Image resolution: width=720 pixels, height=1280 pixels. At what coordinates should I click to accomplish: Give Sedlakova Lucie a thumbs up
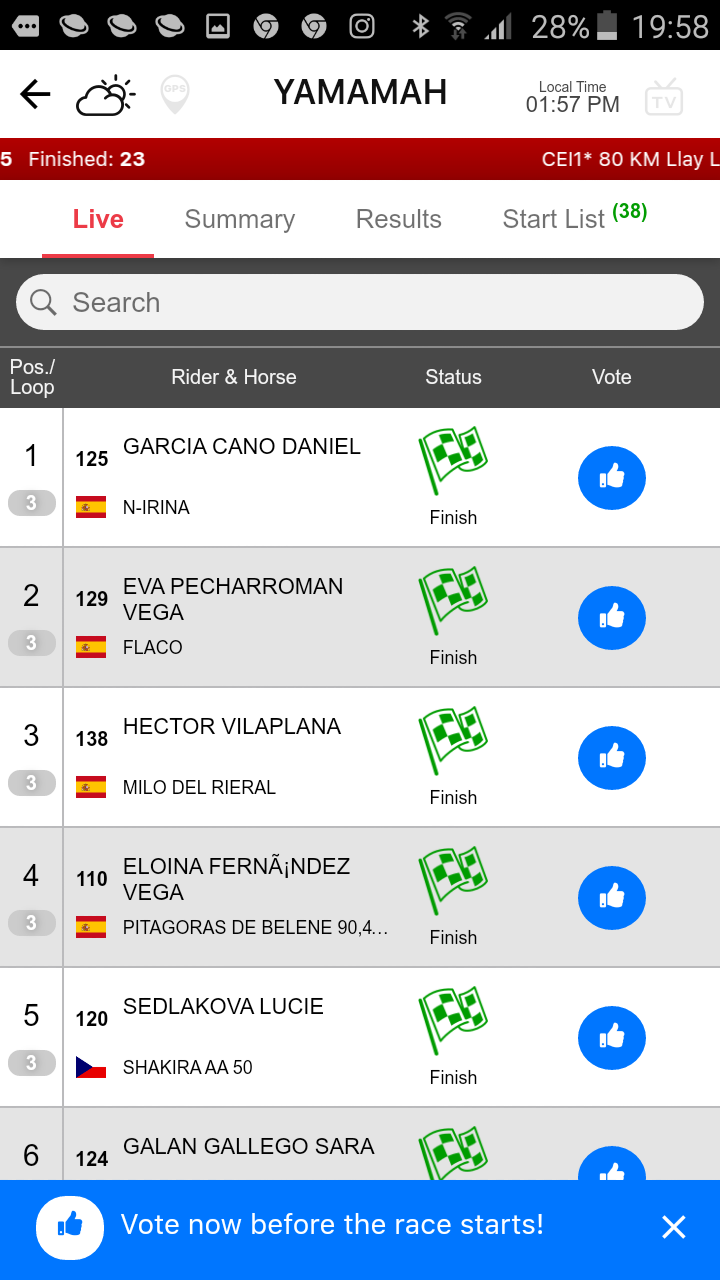(612, 1038)
